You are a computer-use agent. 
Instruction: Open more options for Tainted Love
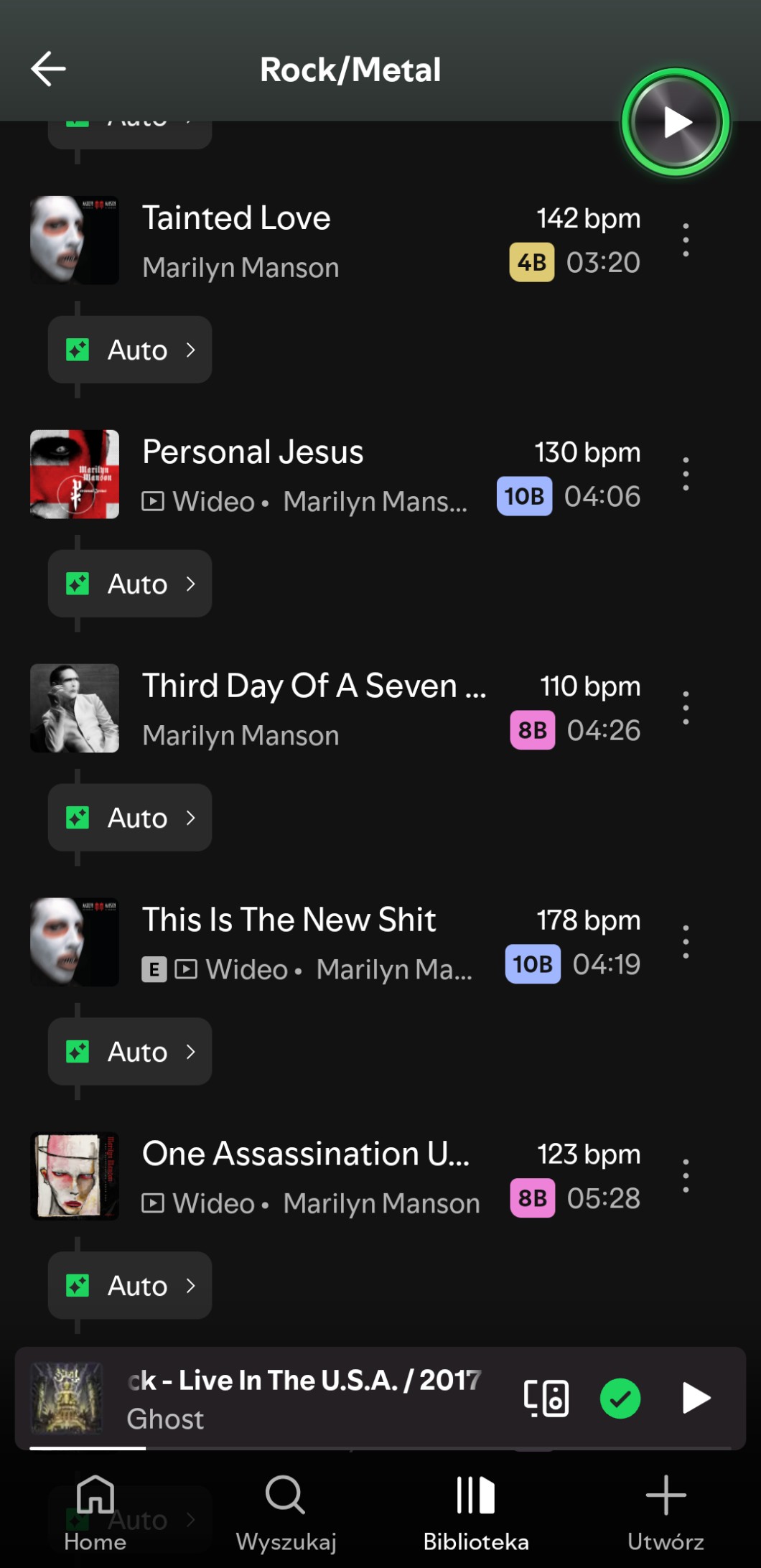[686, 240]
